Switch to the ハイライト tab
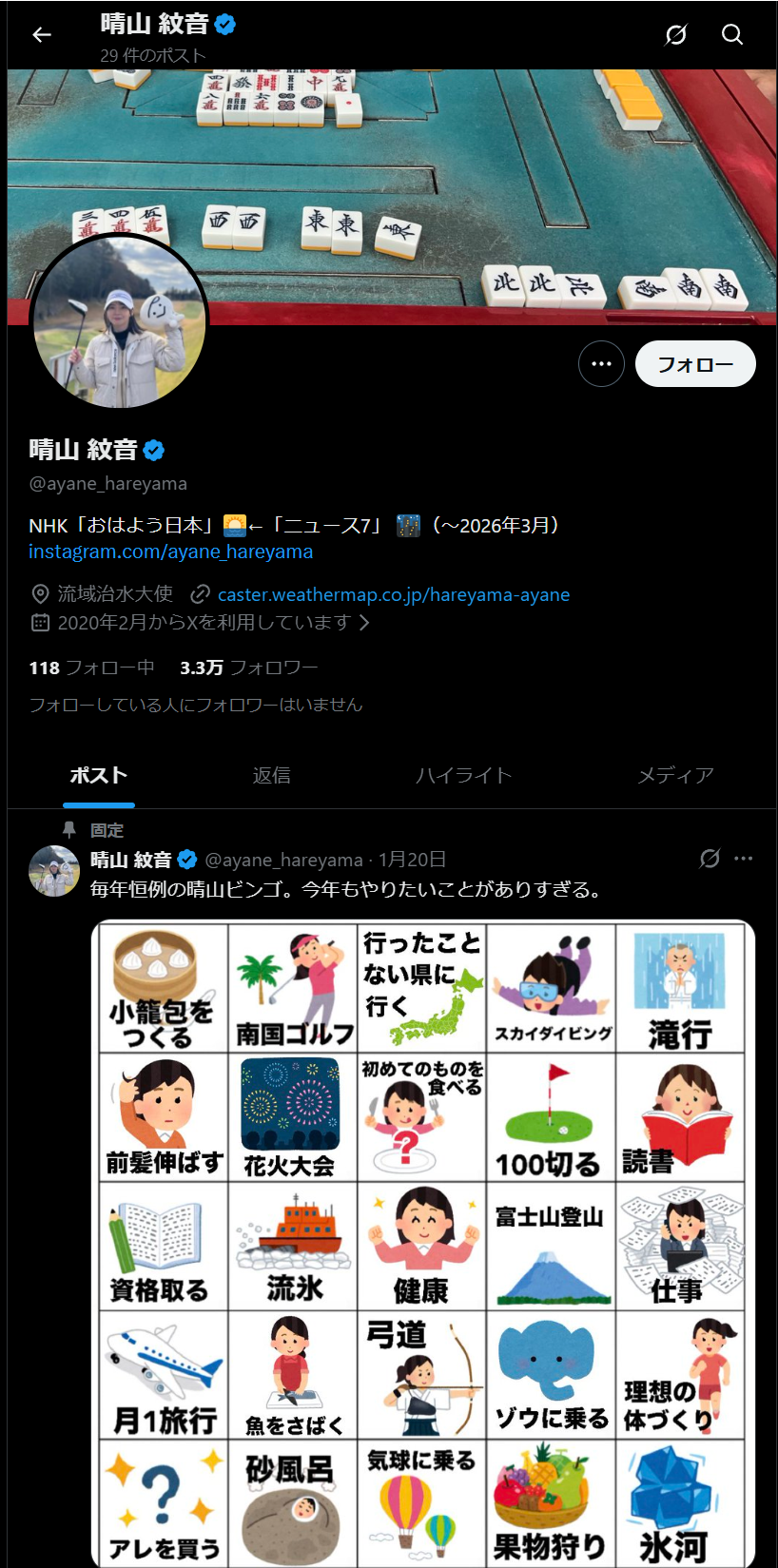 (x=463, y=776)
